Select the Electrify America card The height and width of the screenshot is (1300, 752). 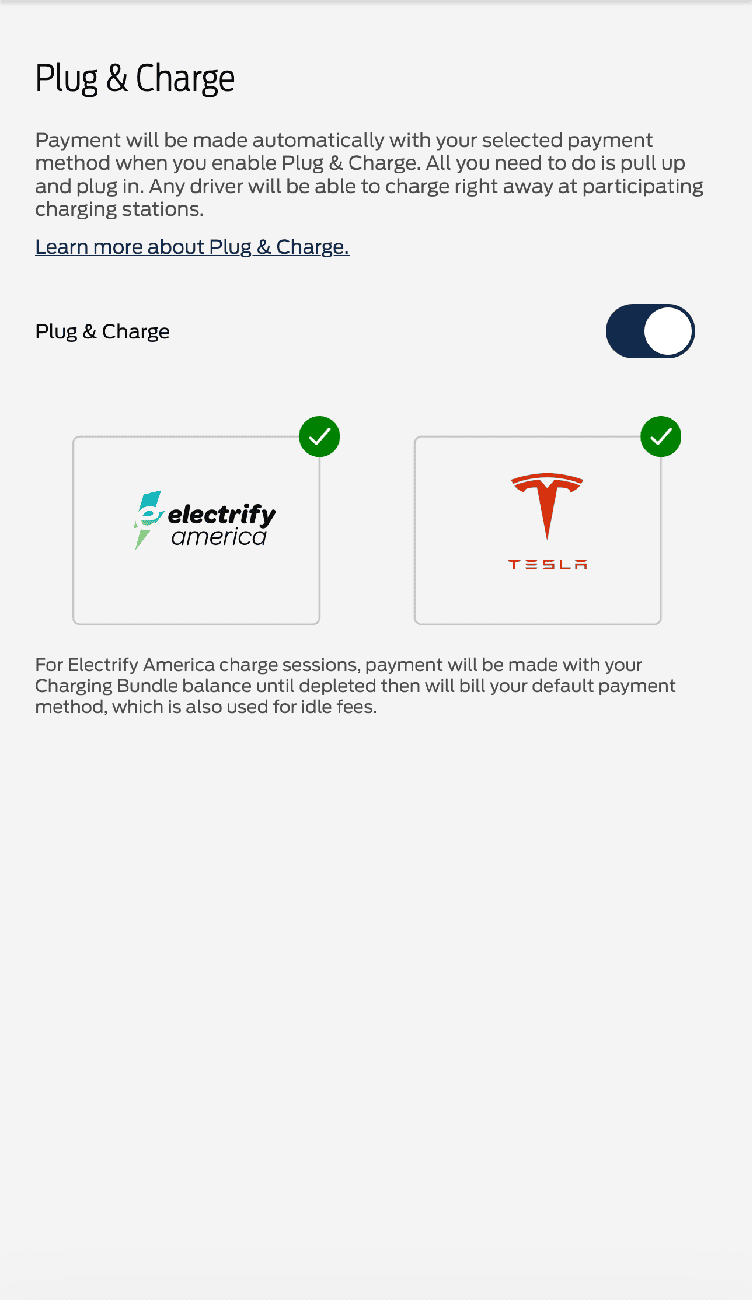click(x=196, y=530)
